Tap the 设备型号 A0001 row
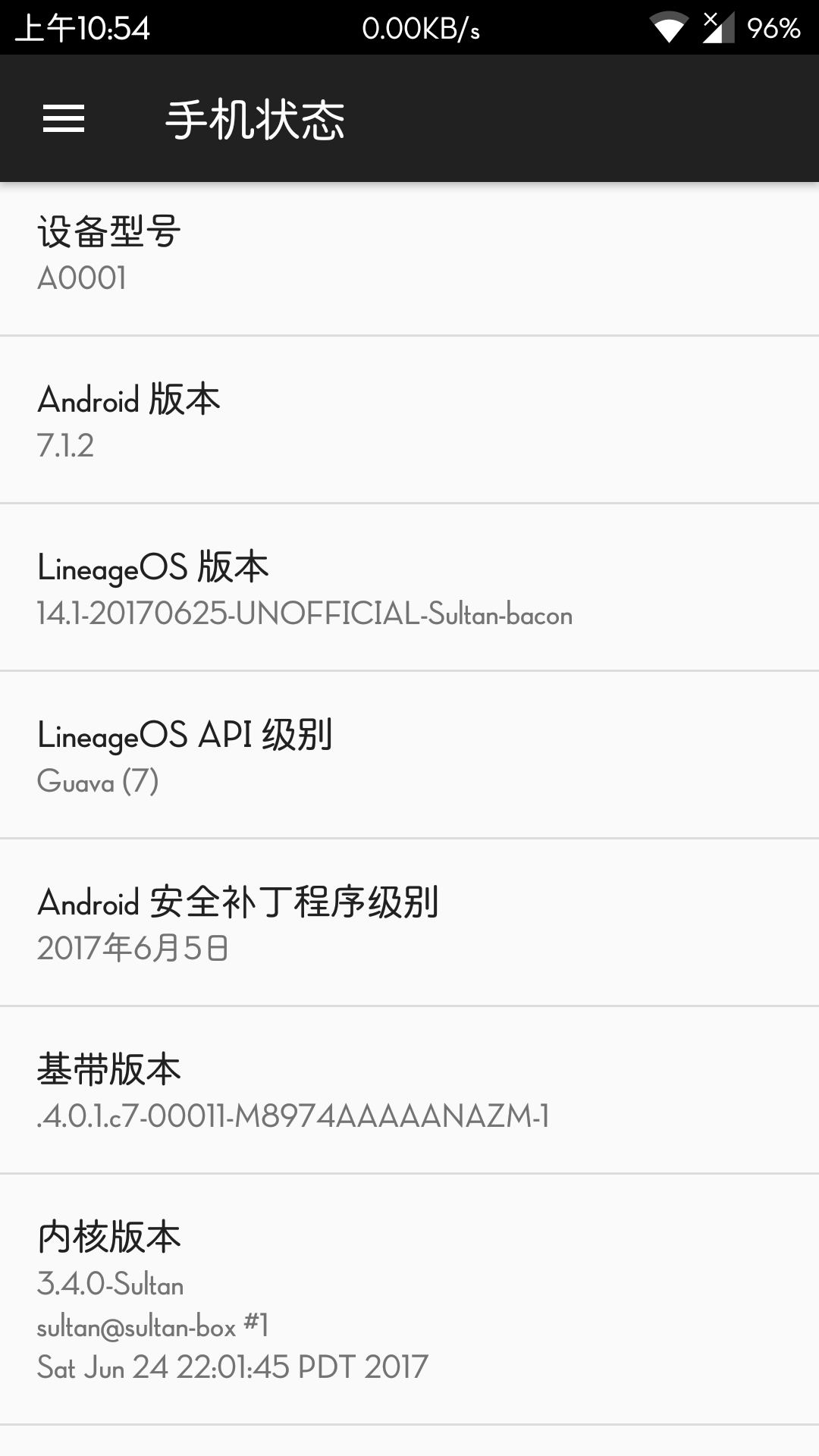This screenshot has height=1456, width=819. point(409,255)
